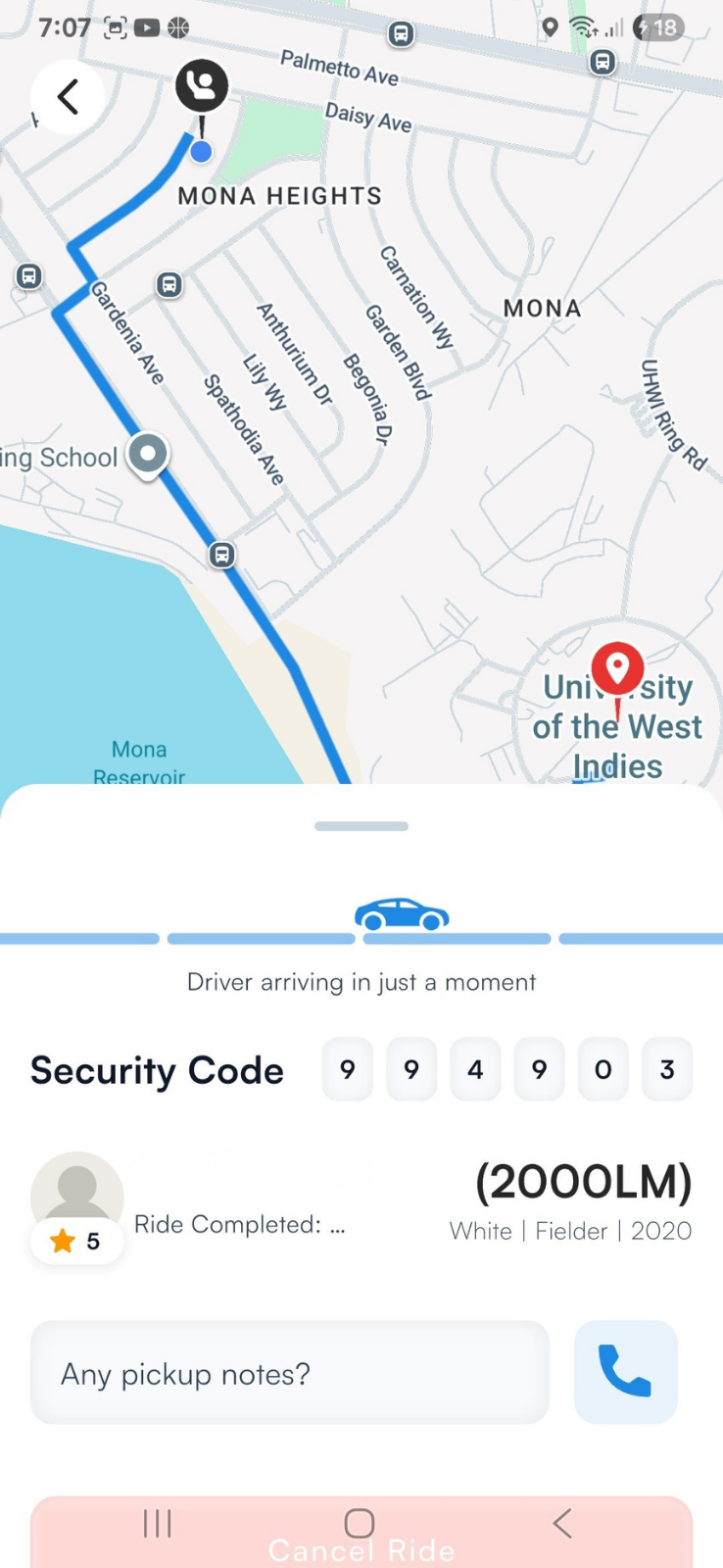This screenshot has width=723, height=1568.
Task: Open the driver's profile picture
Action: [77, 1195]
